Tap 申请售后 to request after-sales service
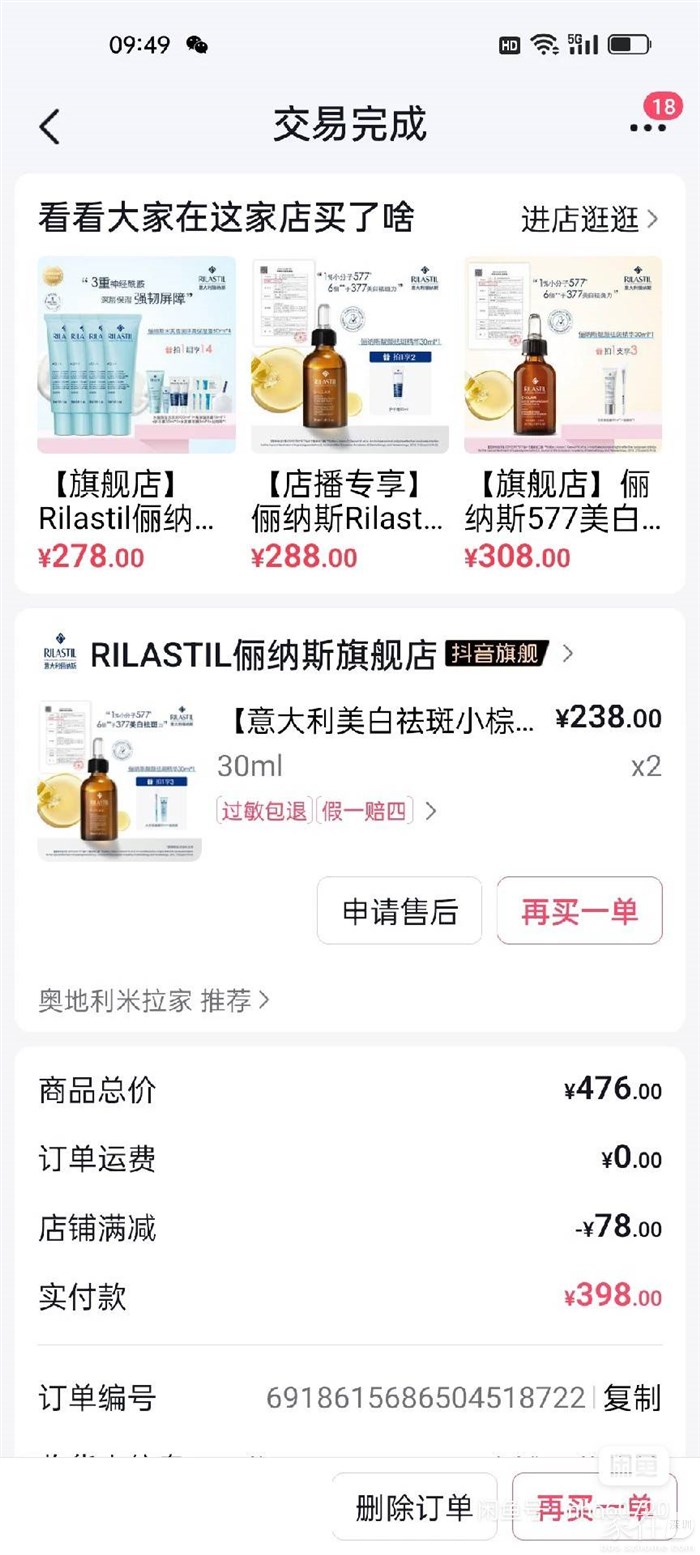The height and width of the screenshot is (1555, 700). pos(399,911)
